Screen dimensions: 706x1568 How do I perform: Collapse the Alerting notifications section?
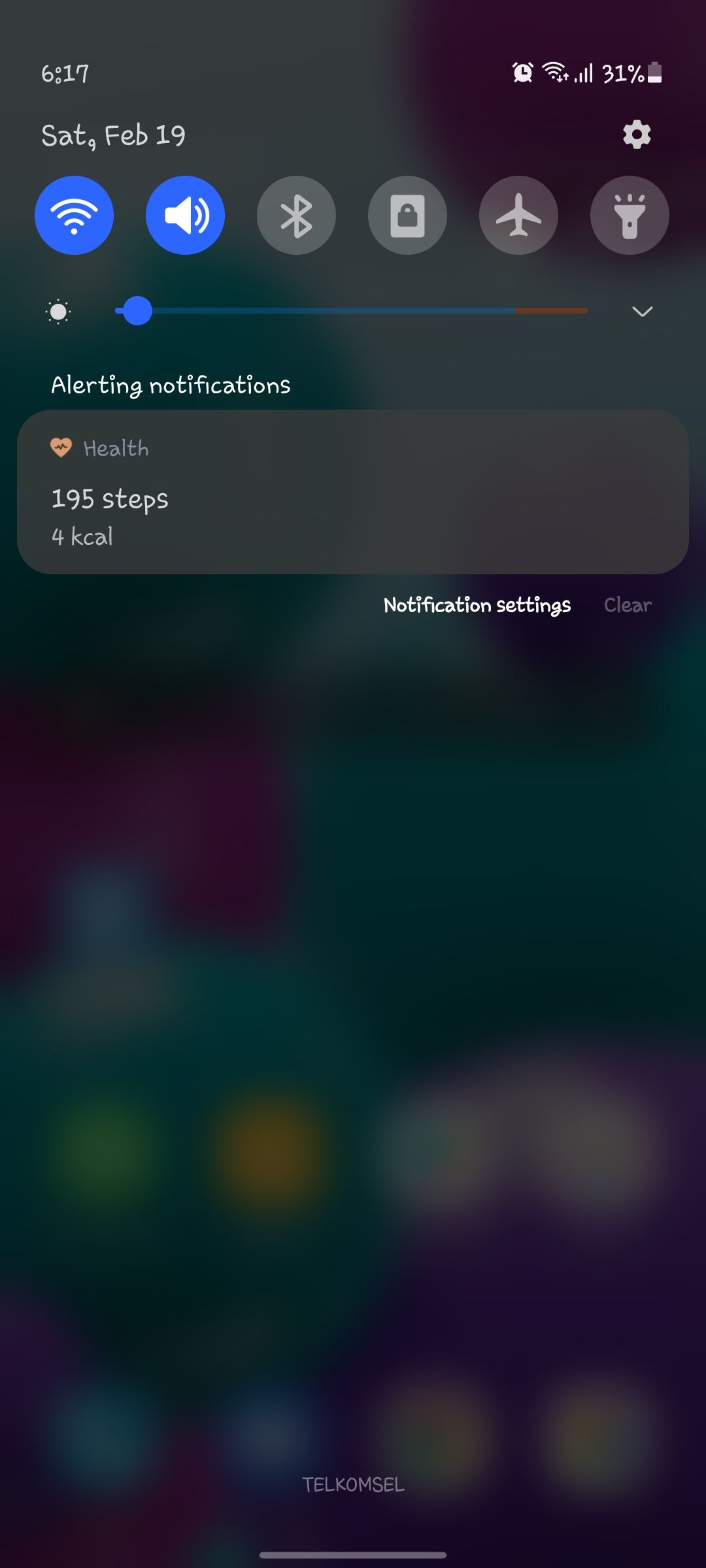[x=171, y=385]
